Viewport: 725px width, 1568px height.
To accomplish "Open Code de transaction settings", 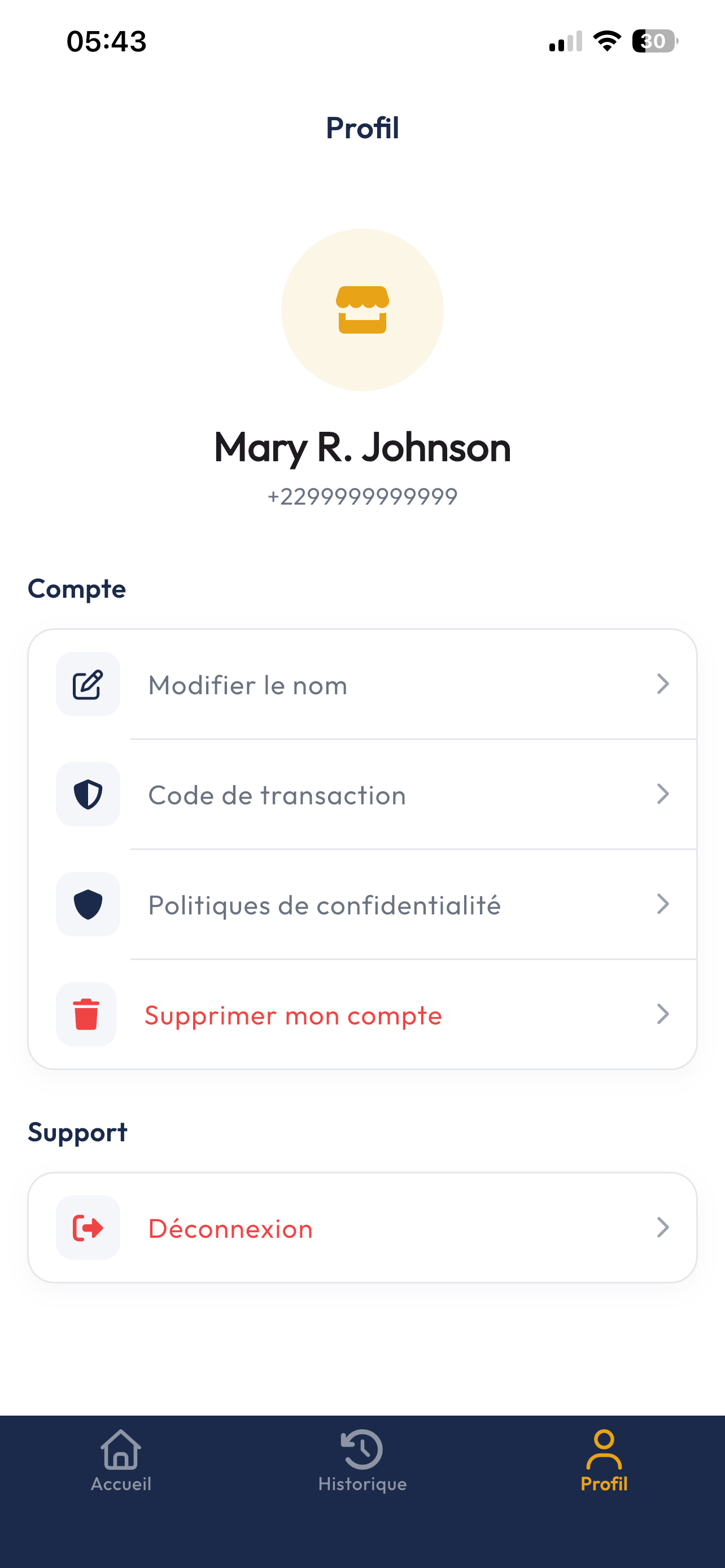I will (362, 794).
